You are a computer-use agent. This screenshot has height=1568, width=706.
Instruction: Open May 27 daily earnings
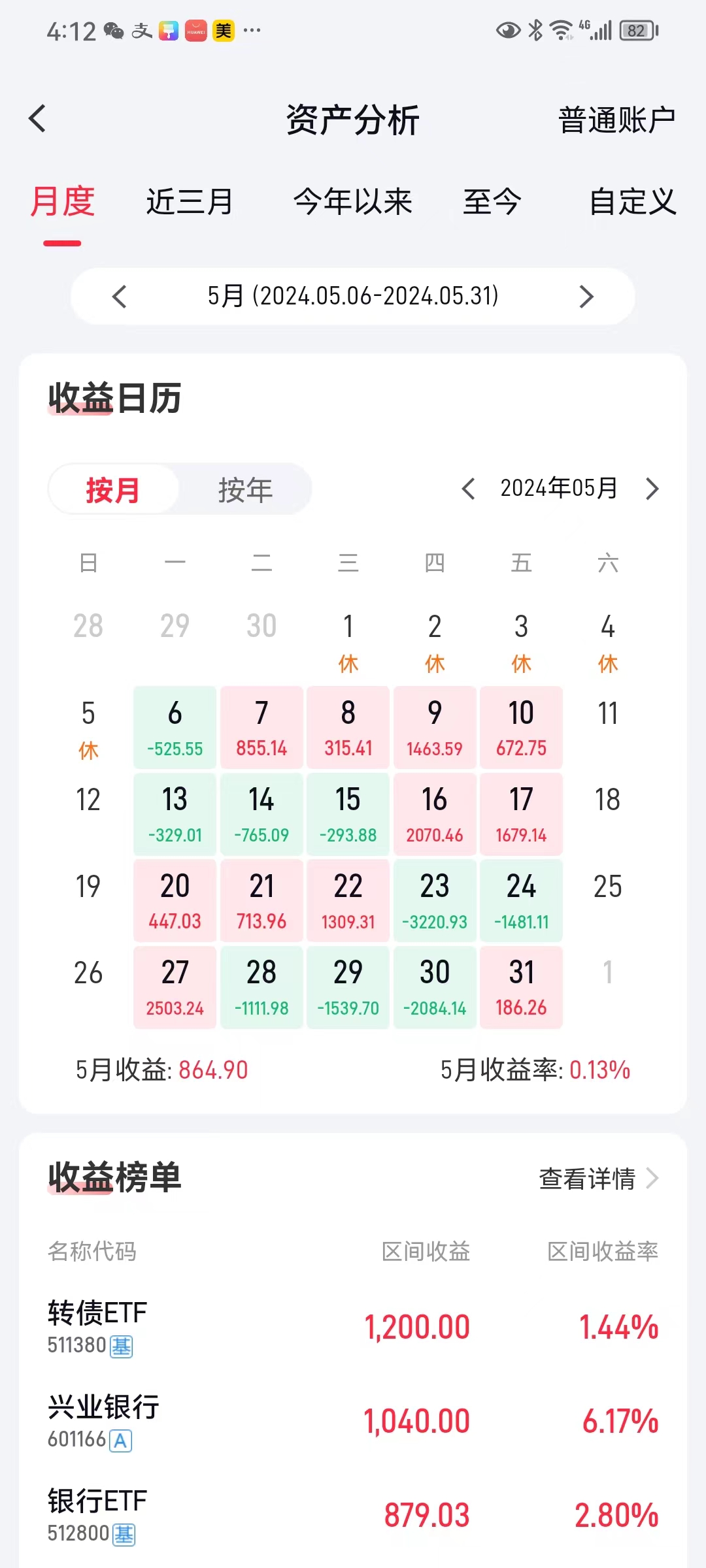click(x=175, y=987)
